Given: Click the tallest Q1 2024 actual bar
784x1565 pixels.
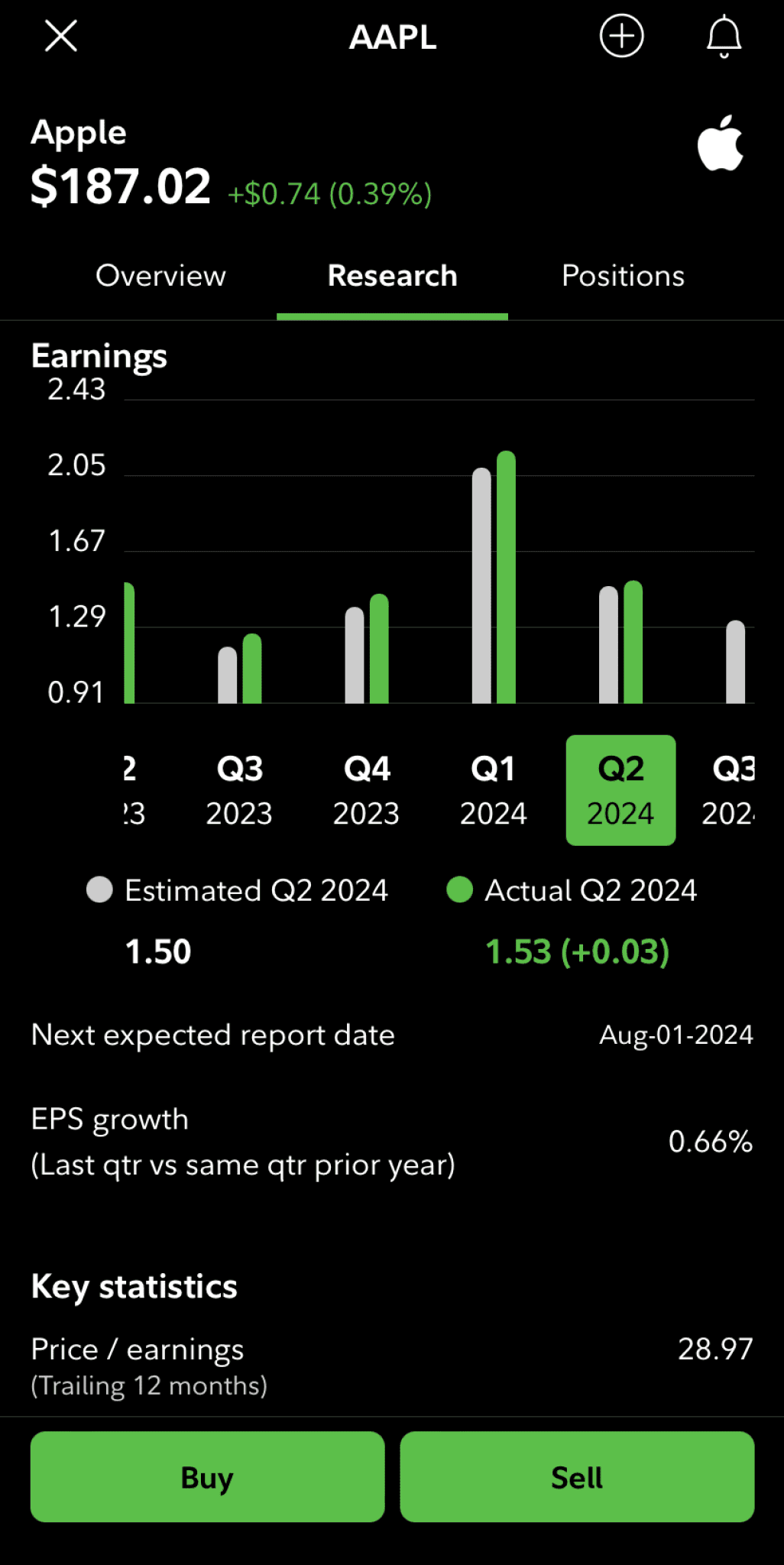Looking at the screenshot, I should pos(506,573).
